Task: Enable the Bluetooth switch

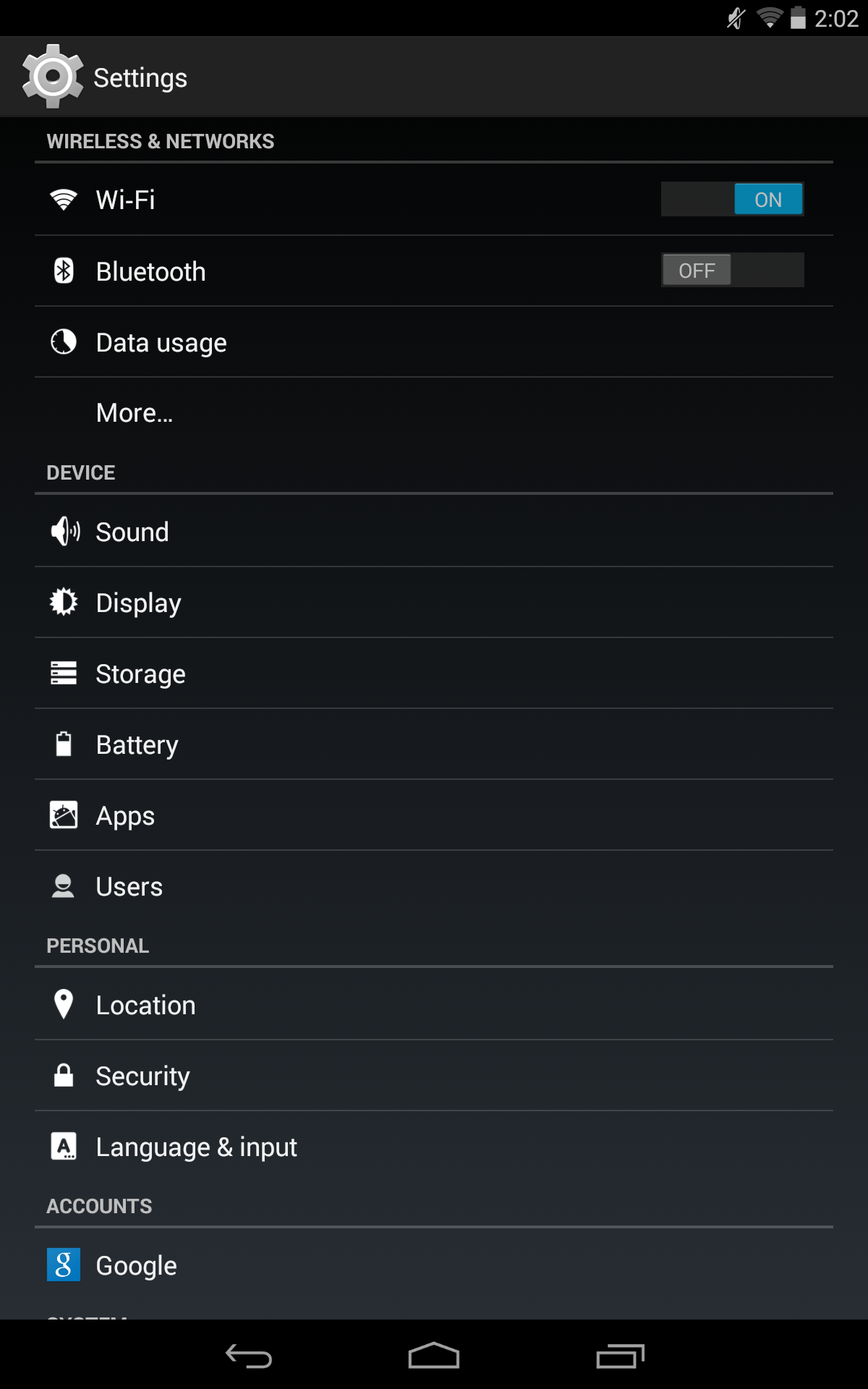Action: click(x=732, y=270)
